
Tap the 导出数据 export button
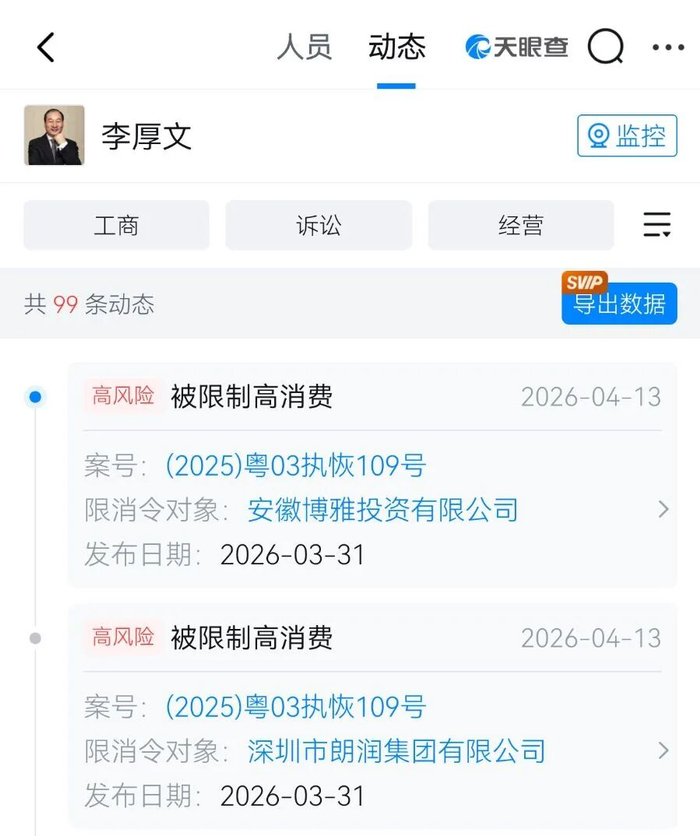point(619,303)
